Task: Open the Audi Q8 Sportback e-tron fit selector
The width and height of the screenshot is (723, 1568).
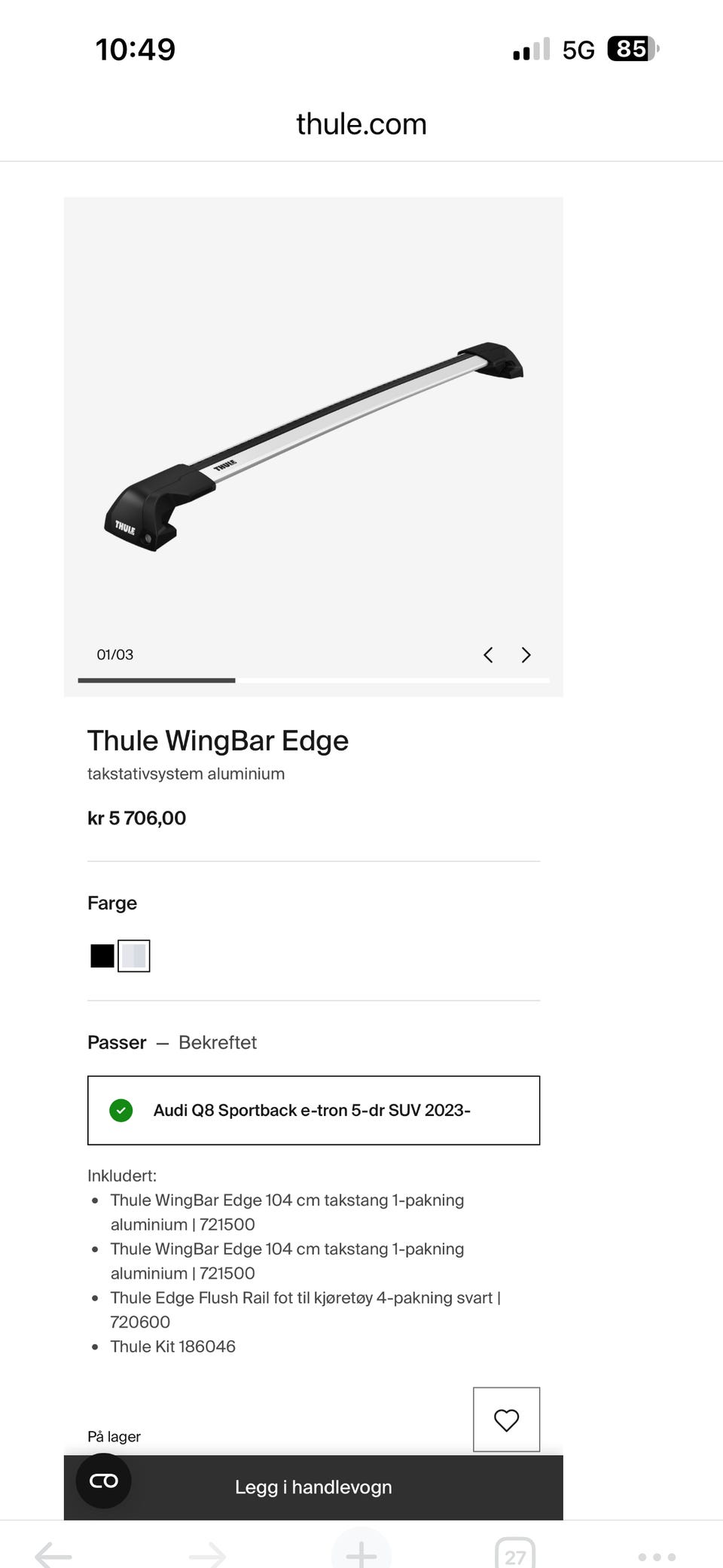Action: (x=313, y=1110)
